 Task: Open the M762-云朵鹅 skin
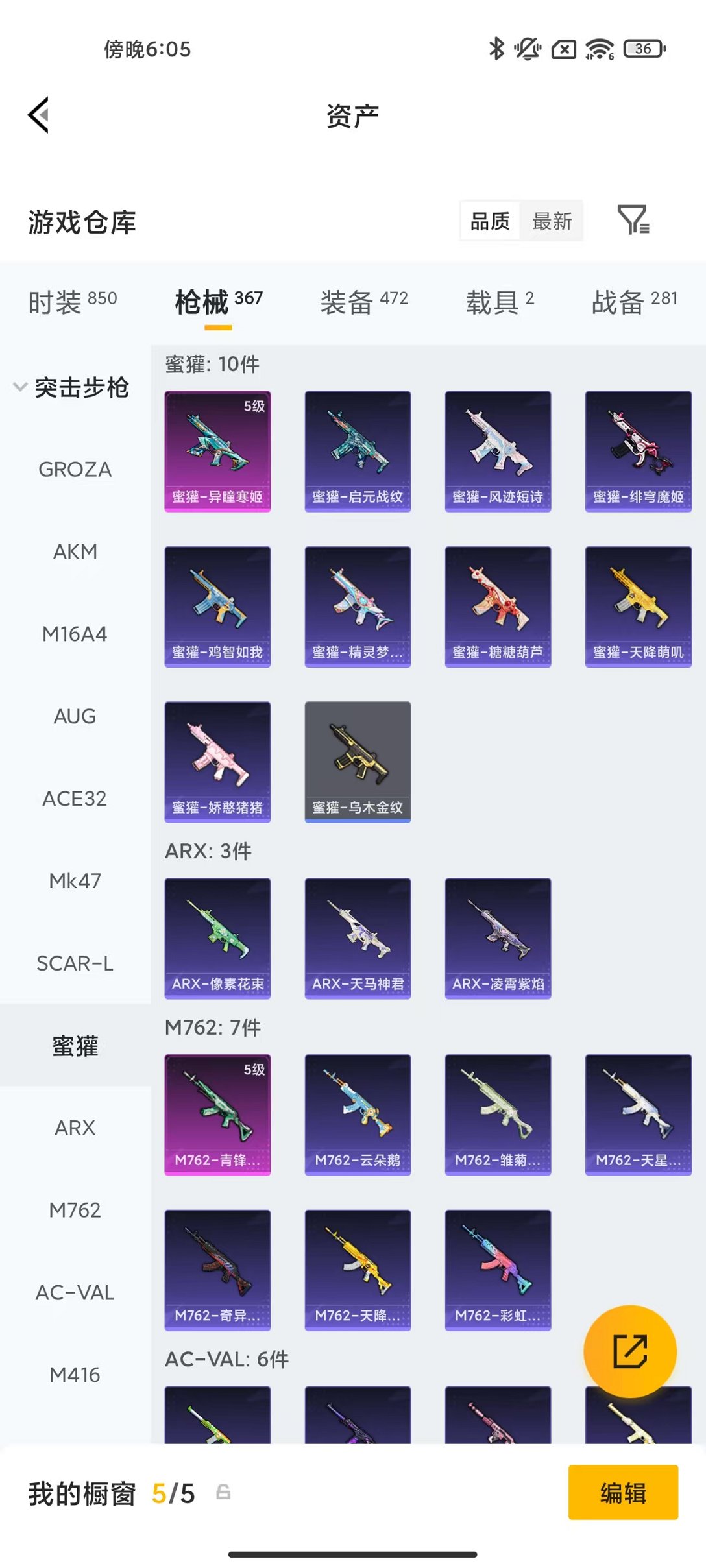[x=358, y=1115]
